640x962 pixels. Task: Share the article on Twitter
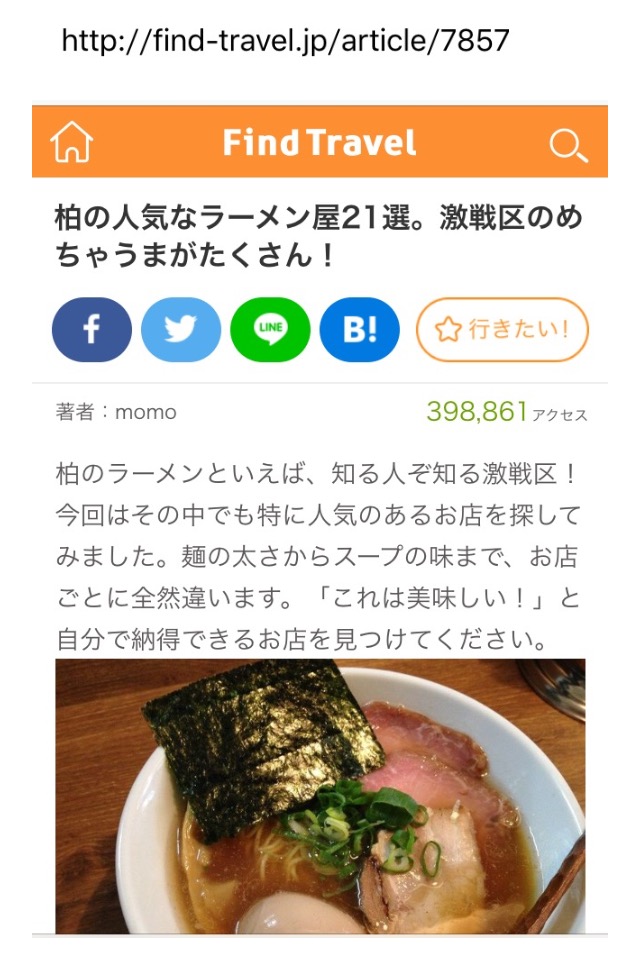pos(181,330)
